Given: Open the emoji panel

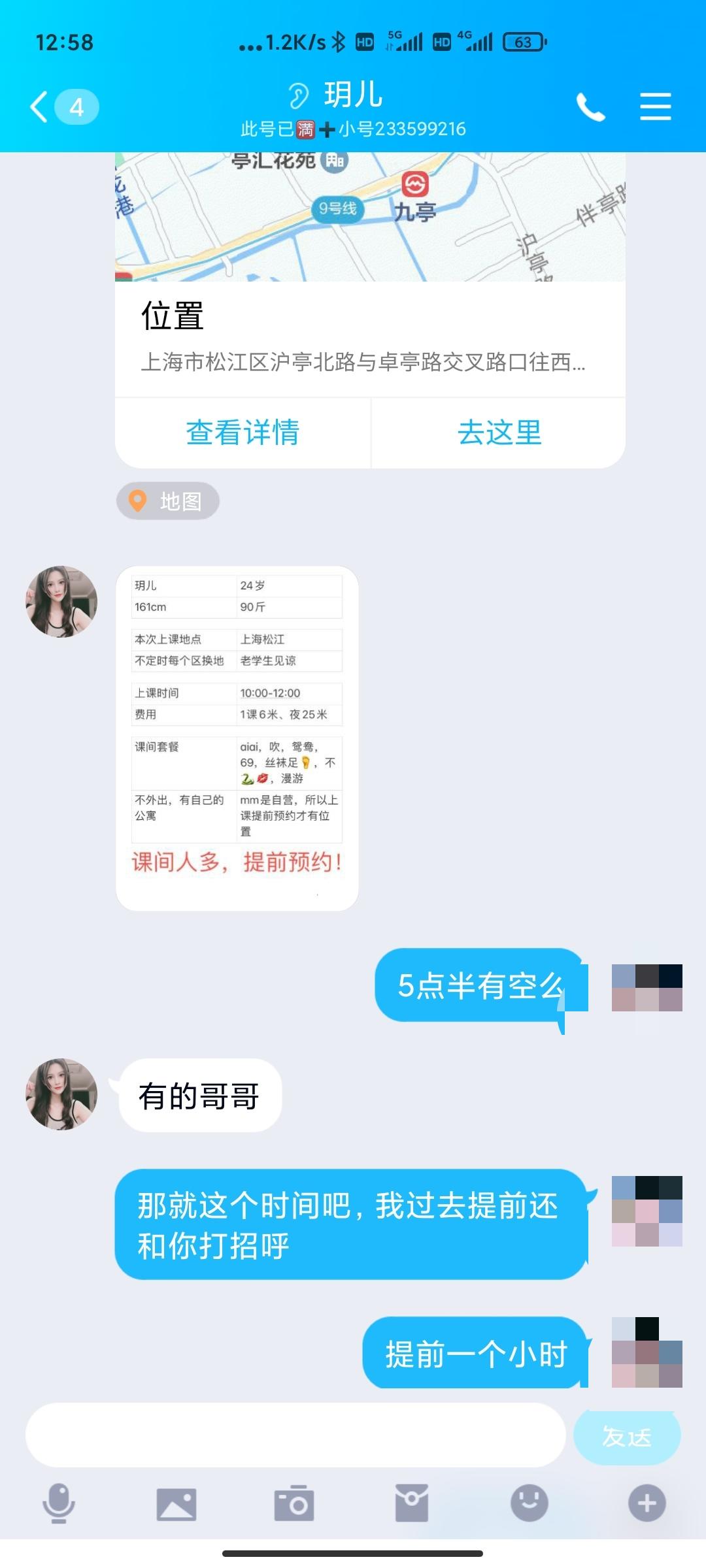Looking at the screenshot, I should (x=529, y=1503).
